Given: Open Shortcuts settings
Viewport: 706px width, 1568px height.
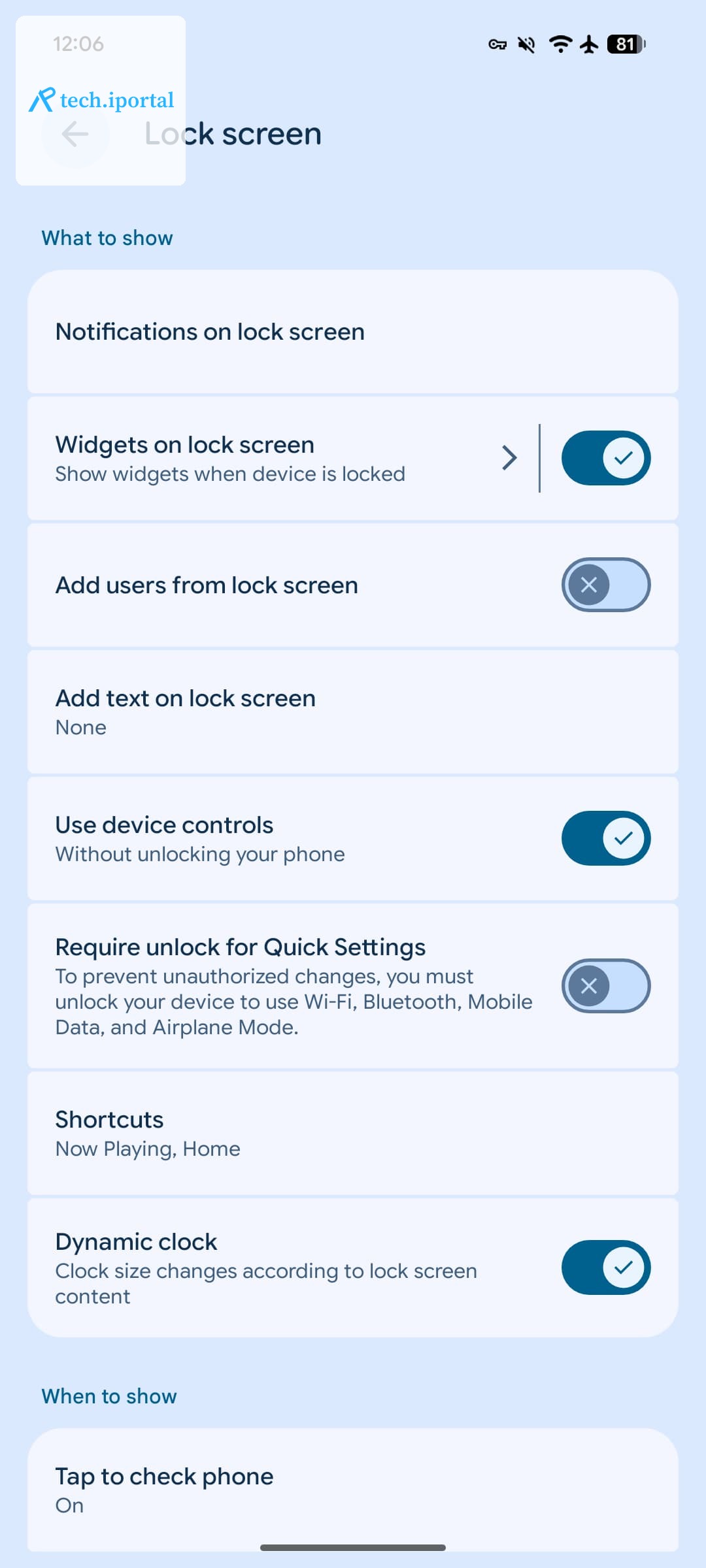Looking at the screenshot, I should (x=353, y=1134).
